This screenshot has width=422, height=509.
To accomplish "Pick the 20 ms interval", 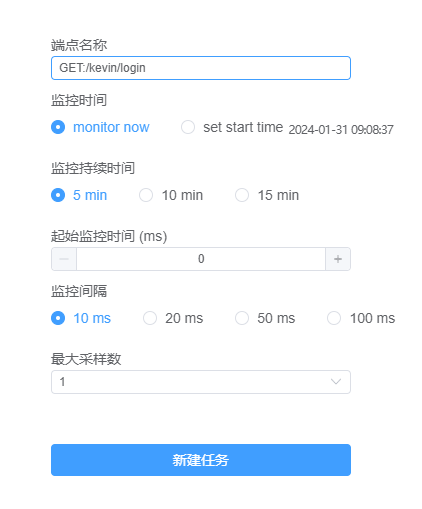I will pos(173,318).
